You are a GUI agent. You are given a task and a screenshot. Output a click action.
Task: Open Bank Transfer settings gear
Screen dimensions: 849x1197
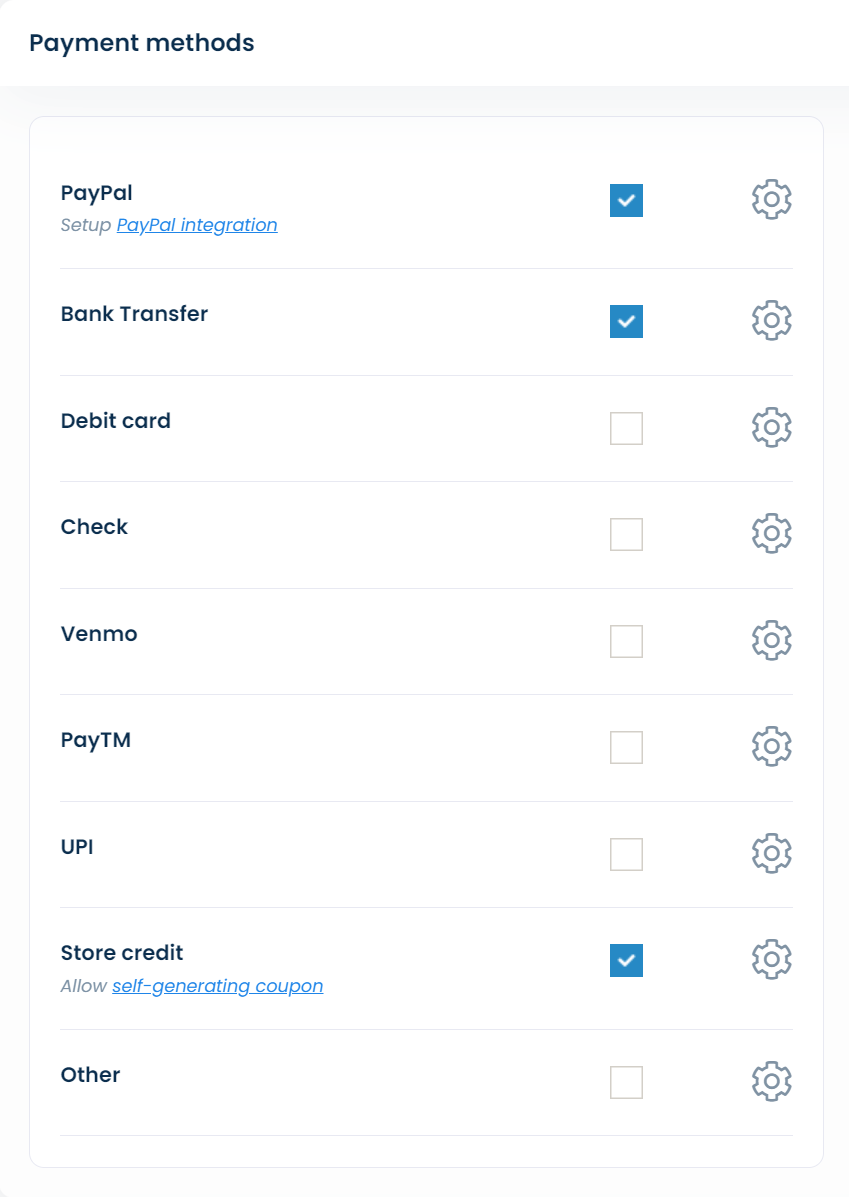tap(771, 320)
